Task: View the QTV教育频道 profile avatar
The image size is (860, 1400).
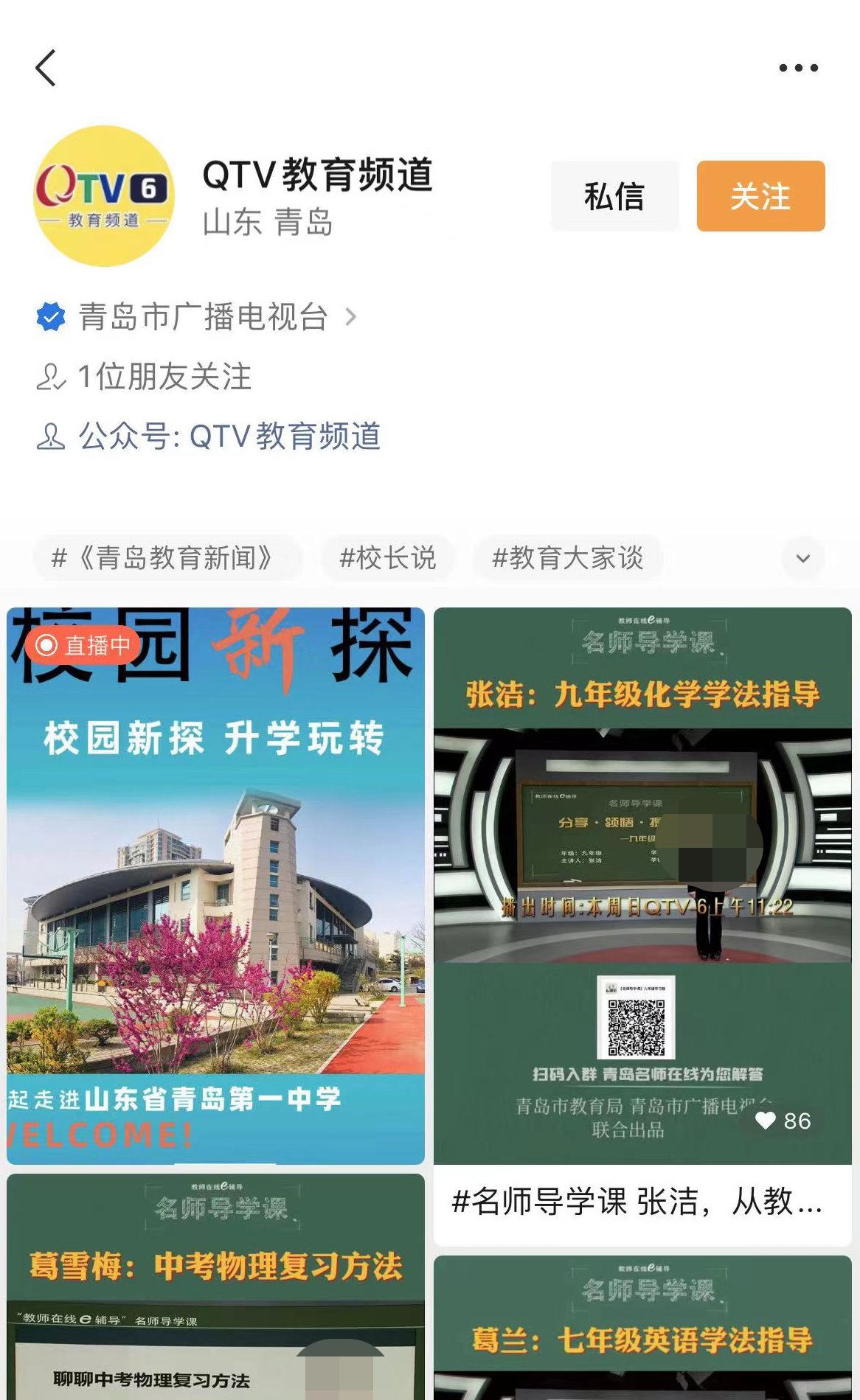Action: [104, 196]
